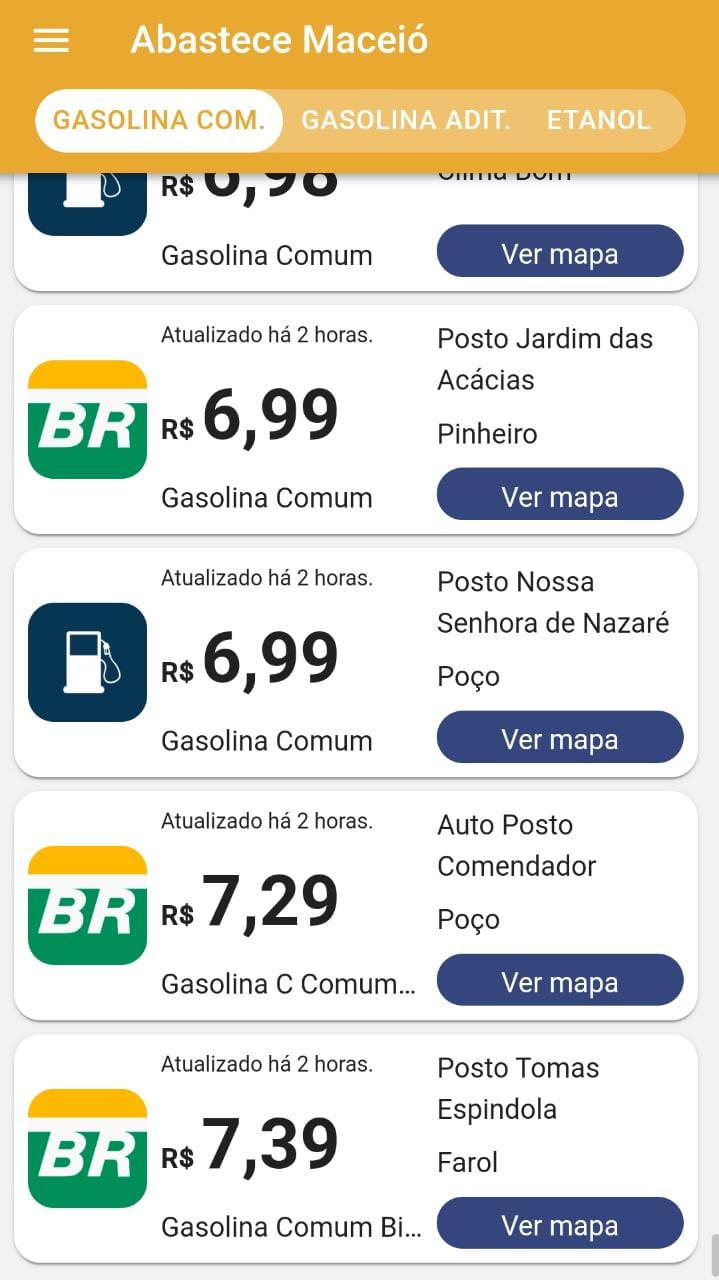Image resolution: width=719 pixels, height=1280 pixels.
Task: Show Posto Tomas Espindola on the map
Action: [x=560, y=1224]
